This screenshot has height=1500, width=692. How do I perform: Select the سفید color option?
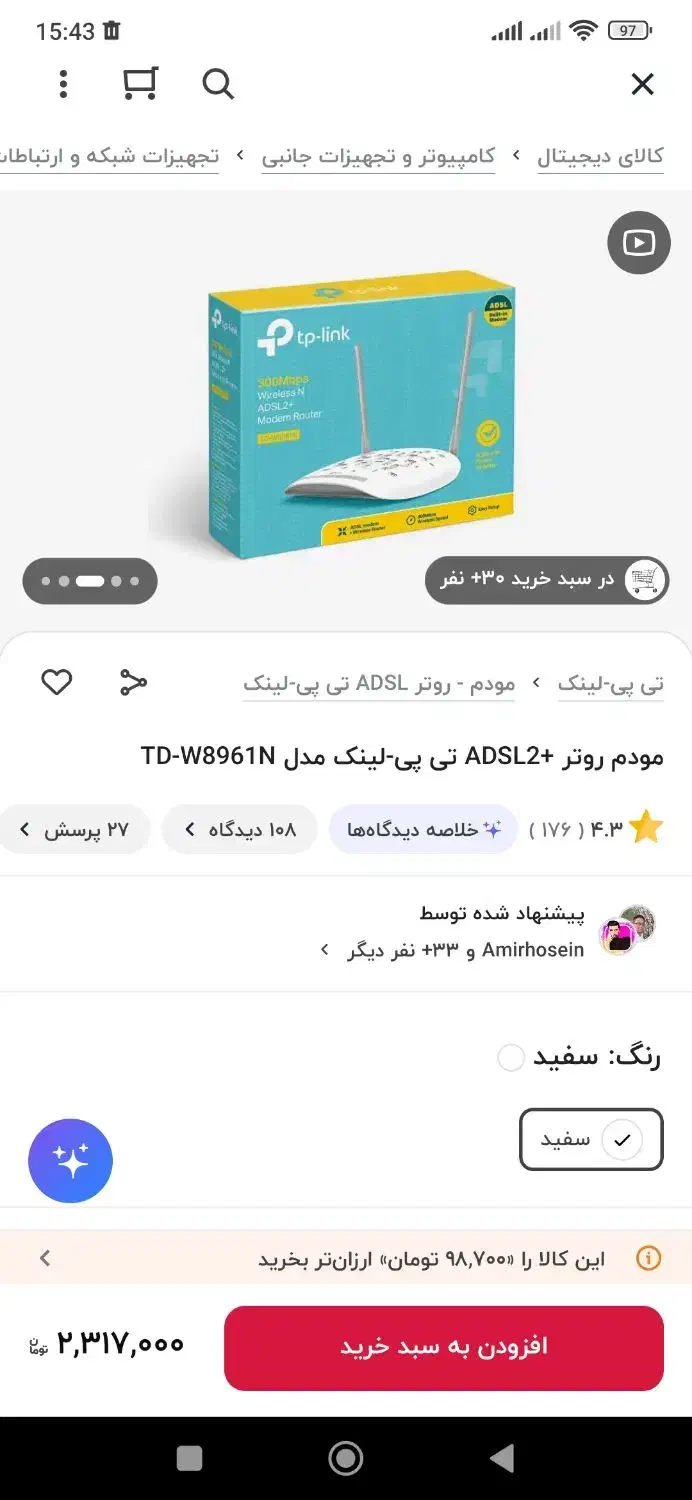pos(591,1139)
